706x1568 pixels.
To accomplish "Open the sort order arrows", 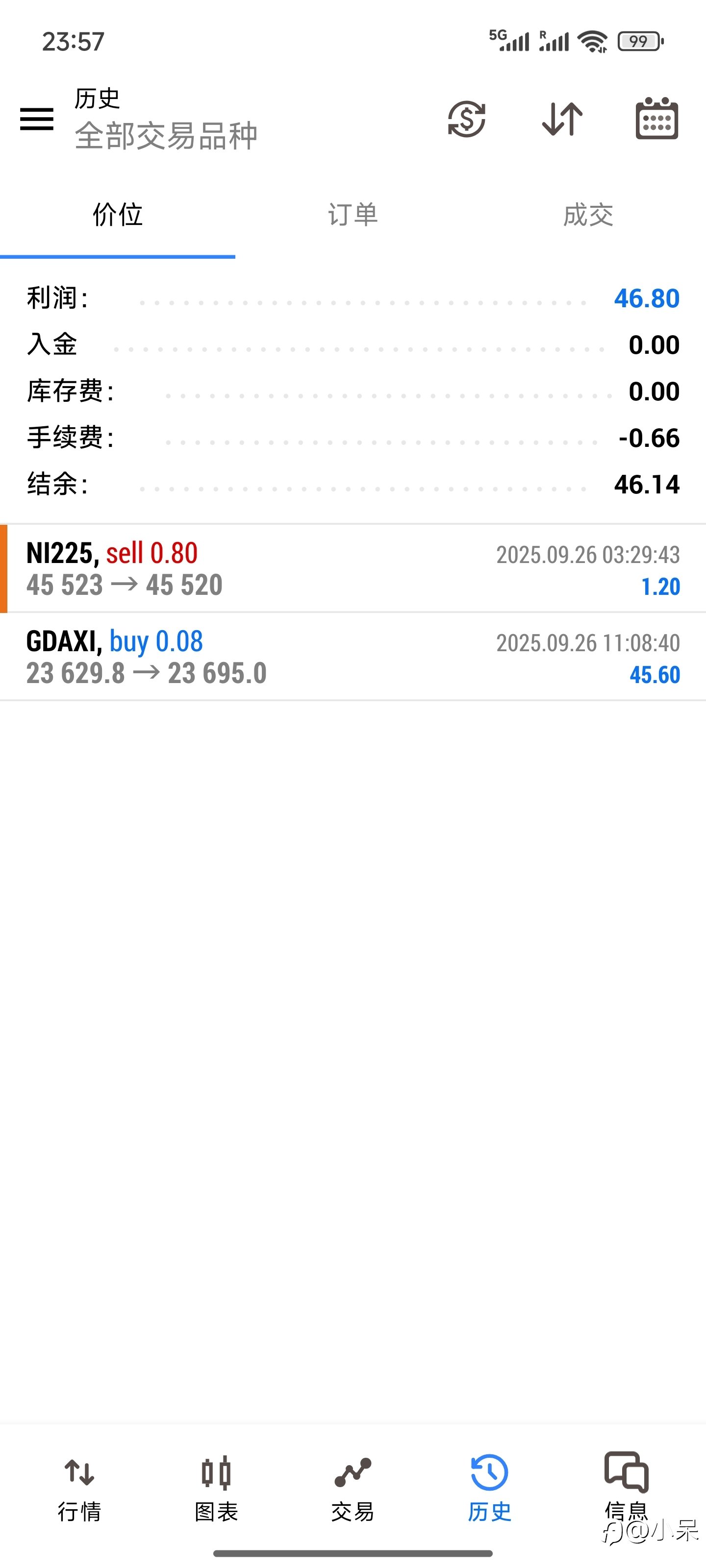I will [562, 119].
